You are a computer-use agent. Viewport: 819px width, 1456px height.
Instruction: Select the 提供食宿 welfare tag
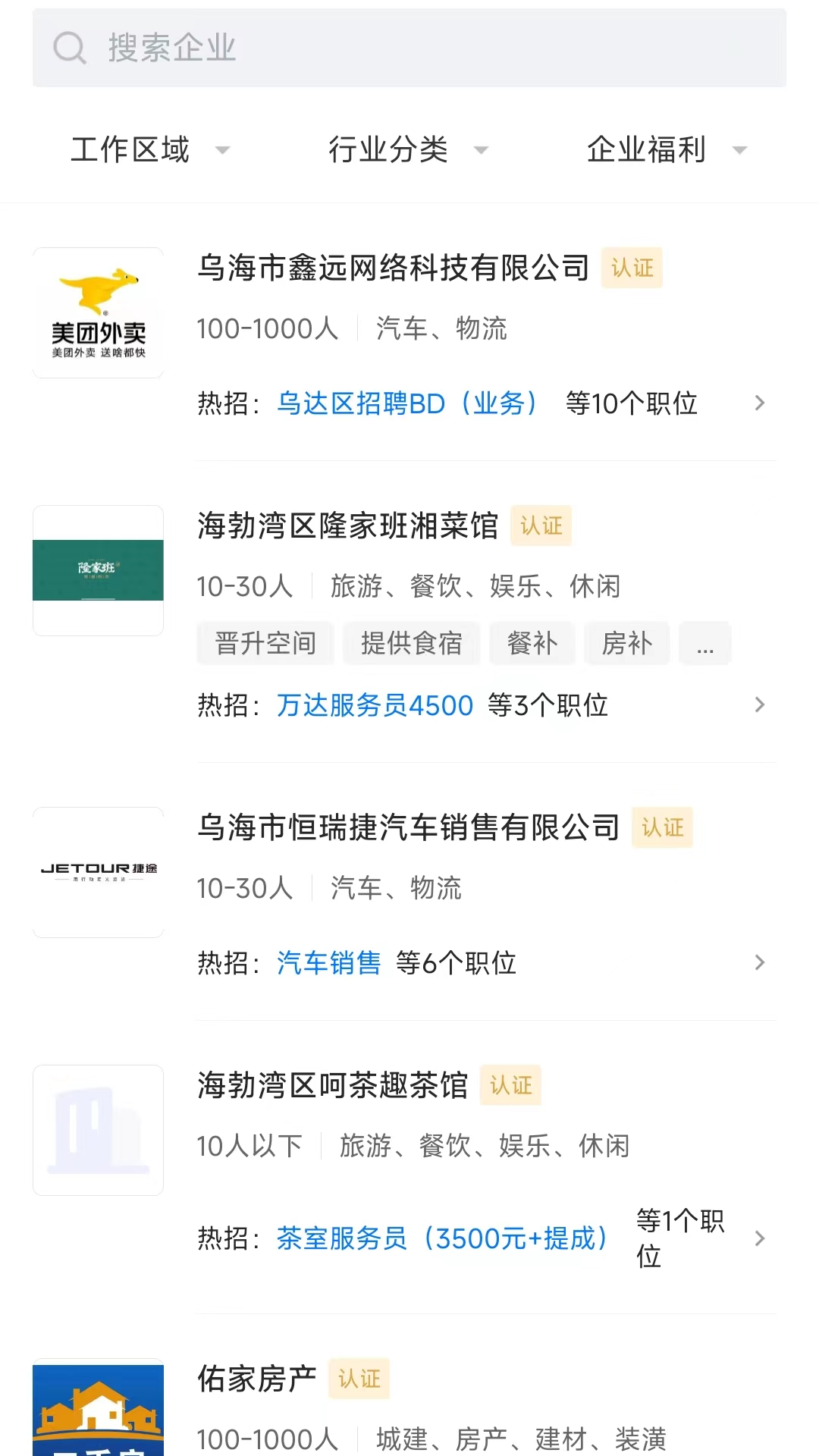[x=412, y=643]
